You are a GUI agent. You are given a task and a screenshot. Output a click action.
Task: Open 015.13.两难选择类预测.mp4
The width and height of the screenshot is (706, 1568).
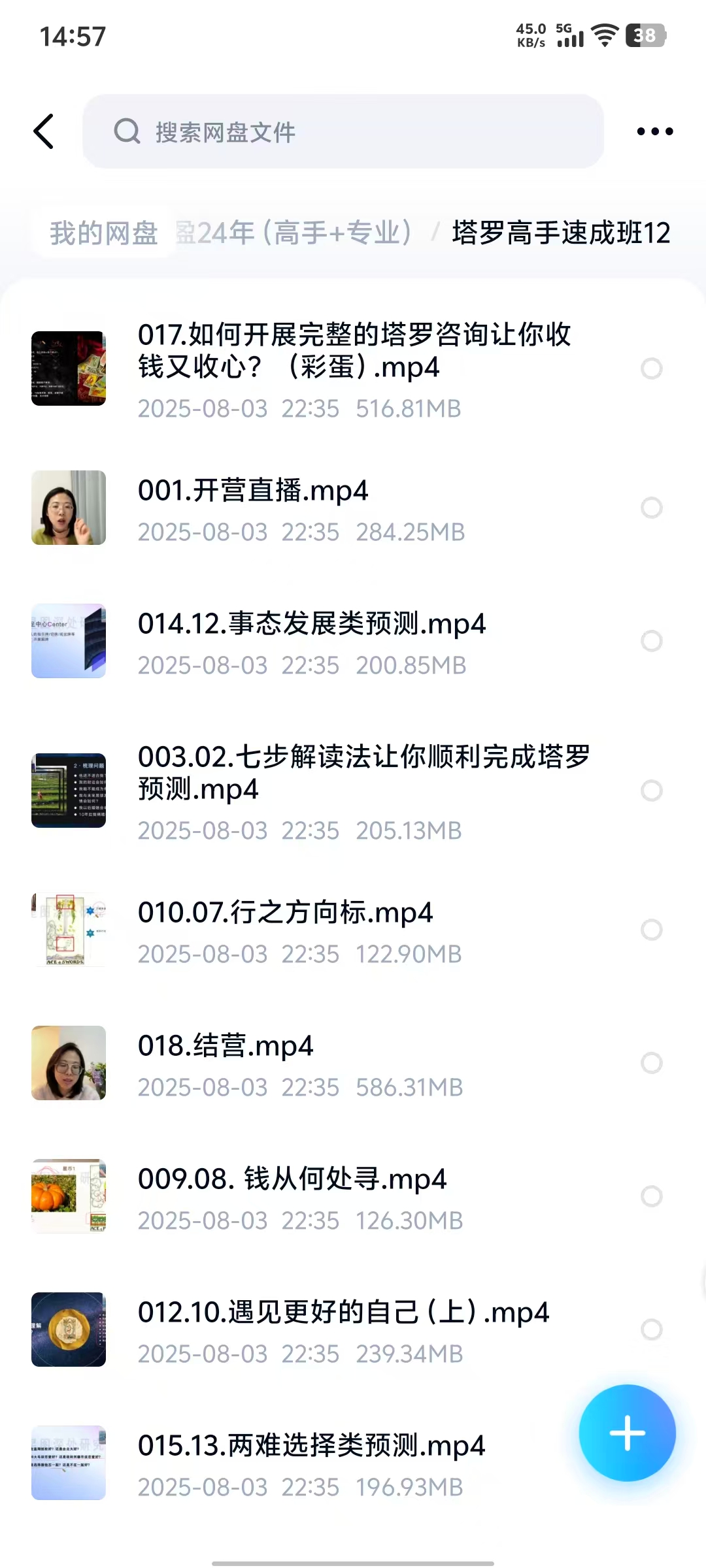(311, 1446)
